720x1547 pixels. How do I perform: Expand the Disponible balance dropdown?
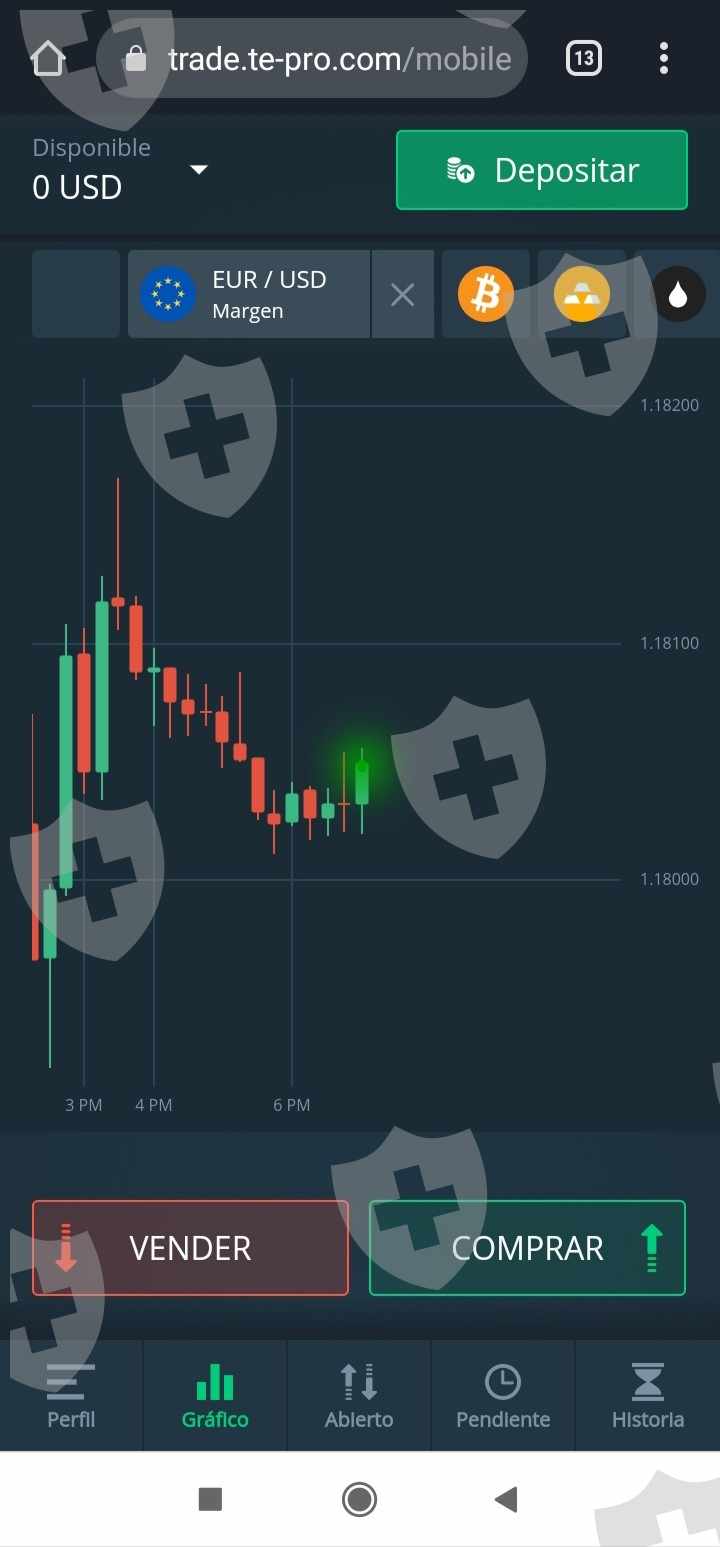(199, 169)
